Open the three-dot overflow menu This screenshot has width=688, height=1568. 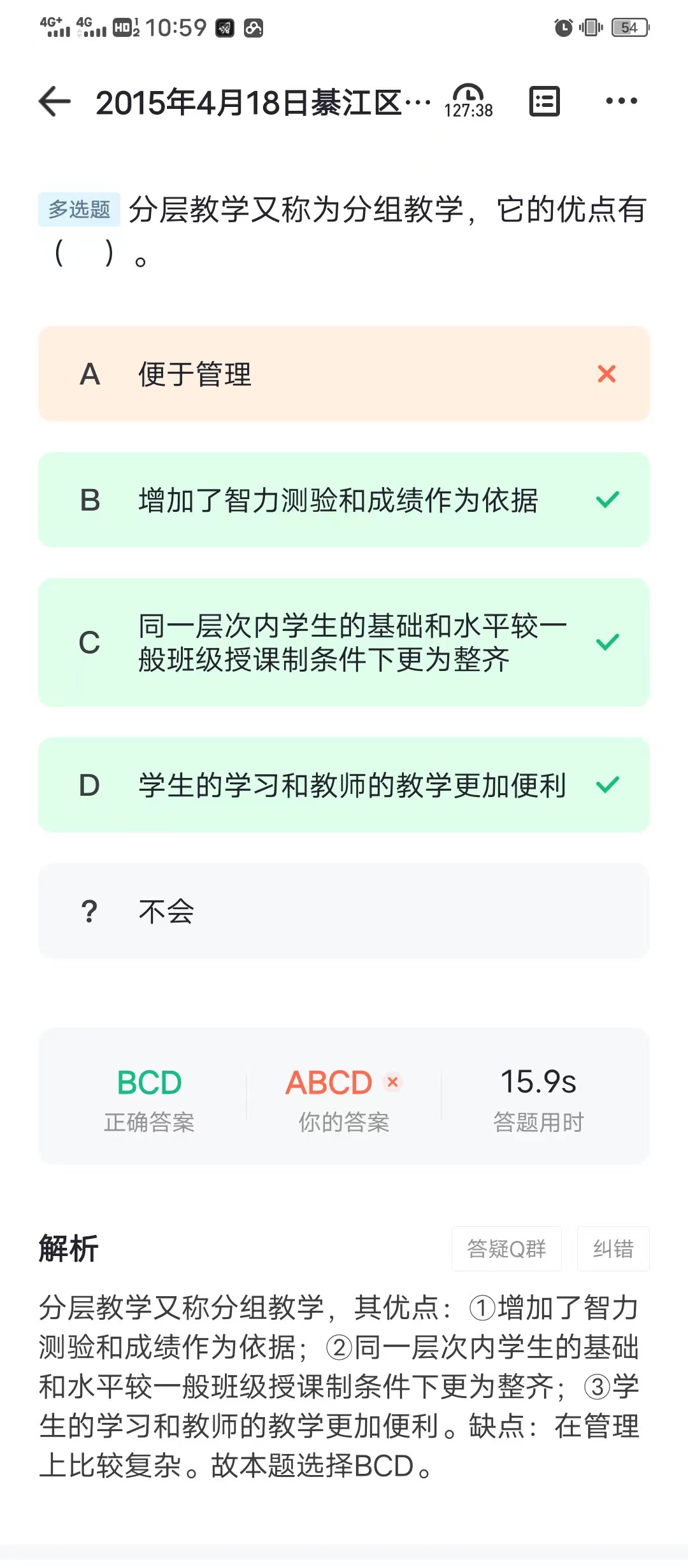coord(621,101)
